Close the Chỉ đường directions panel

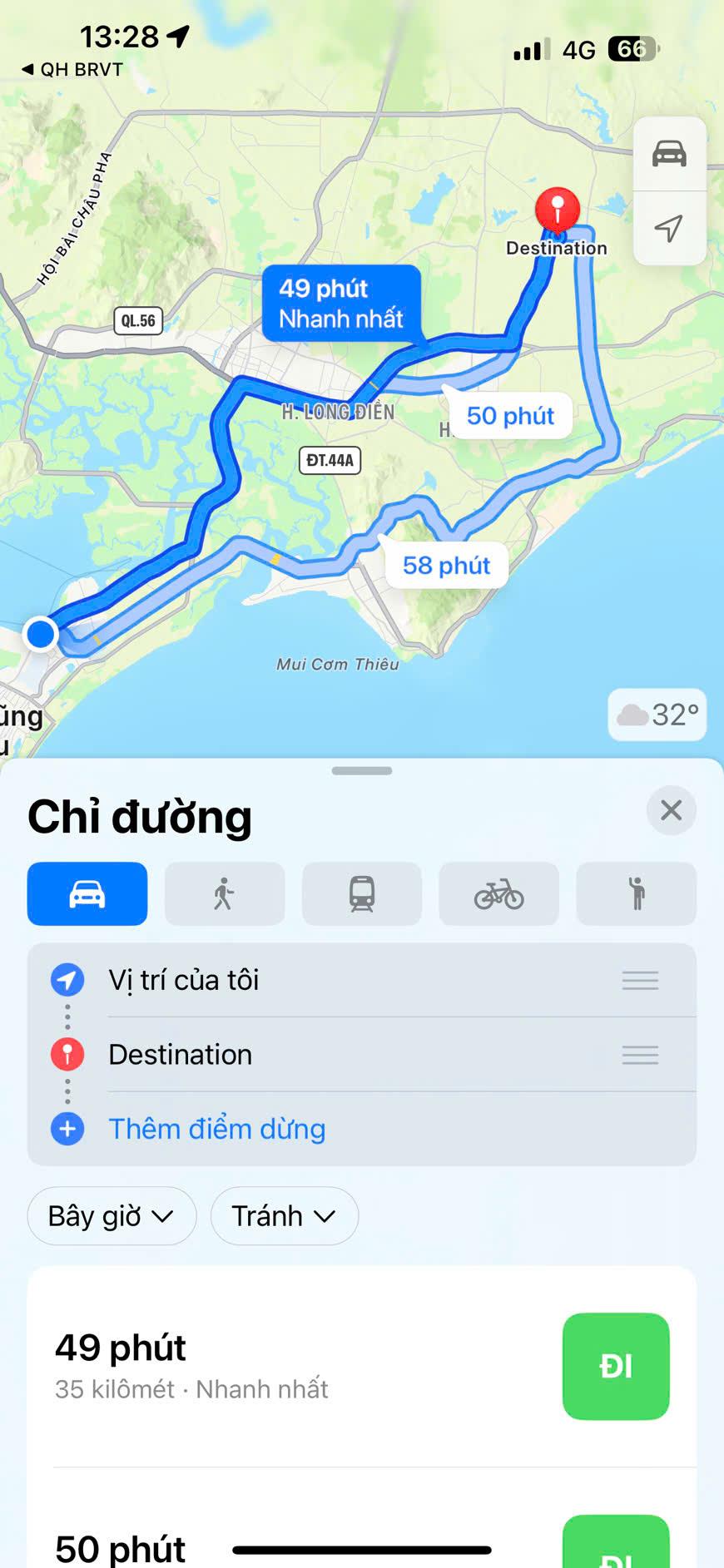pyautogui.click(x=671, y=810)
